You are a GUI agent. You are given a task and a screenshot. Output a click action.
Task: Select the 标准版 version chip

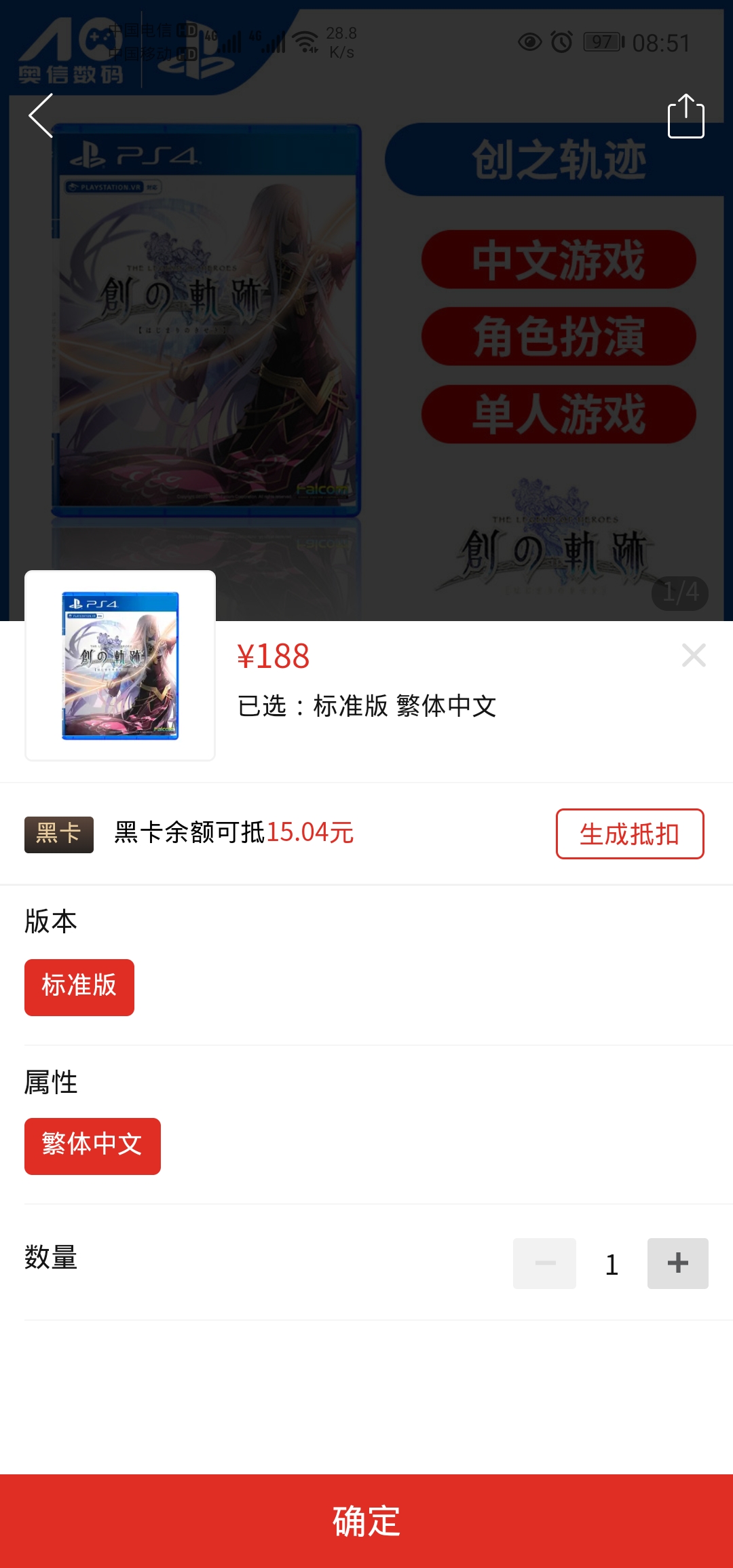pyautogui.click(x=79, y=987)
